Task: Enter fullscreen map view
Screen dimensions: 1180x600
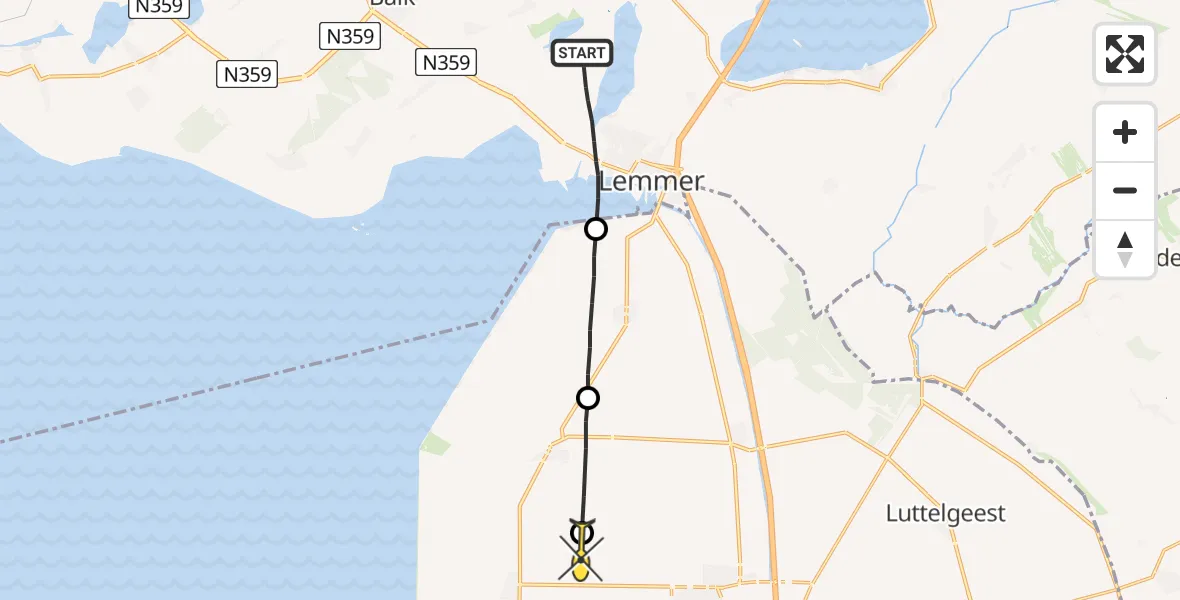Action: 1125,54
